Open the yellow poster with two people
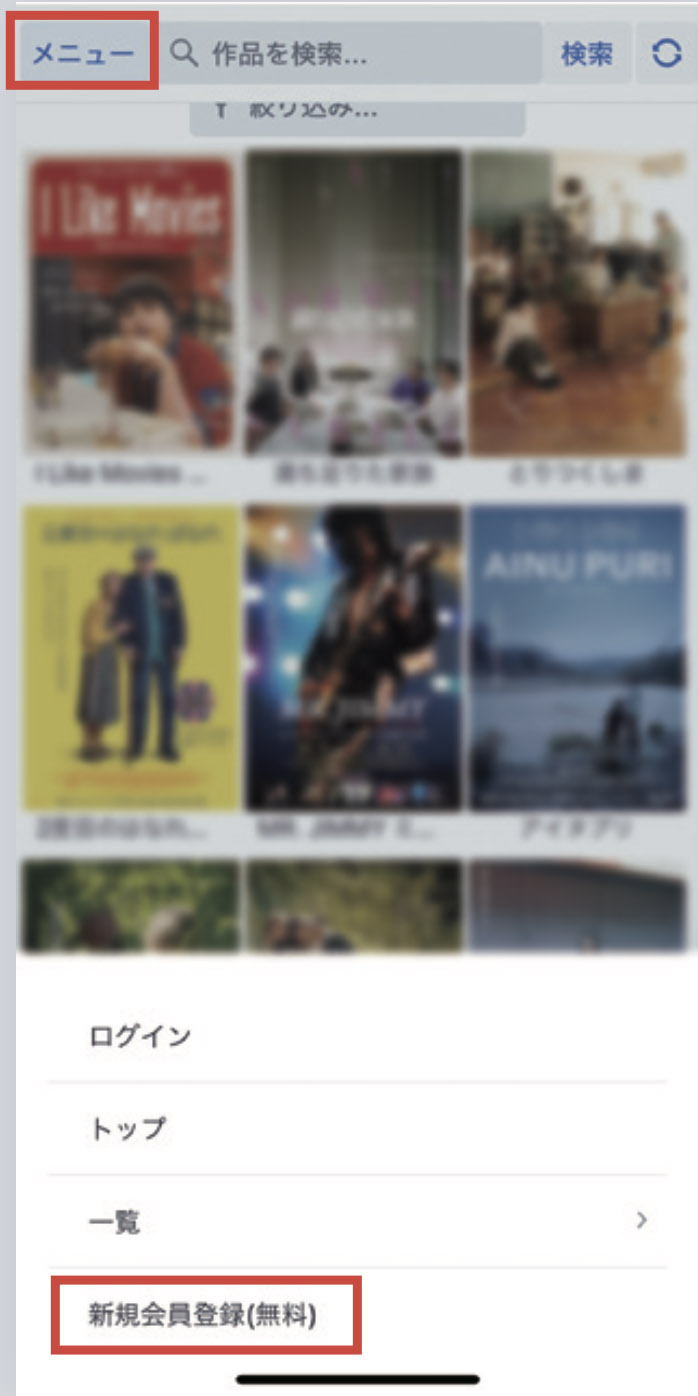Screen dimensions: 698x1396 tap(130, 657)
